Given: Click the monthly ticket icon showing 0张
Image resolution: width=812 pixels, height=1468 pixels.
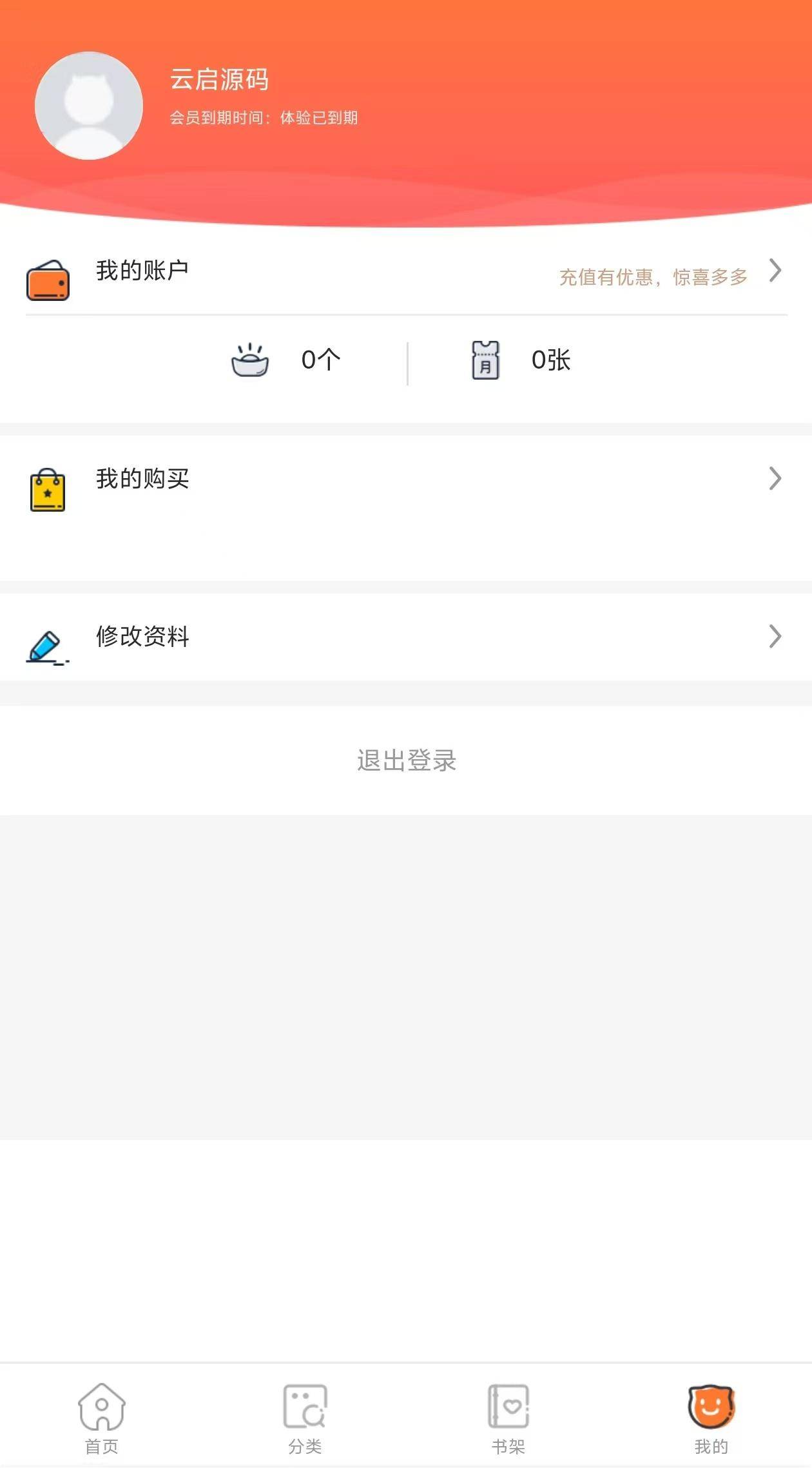Looking at the screenshot, I should 485,361.
